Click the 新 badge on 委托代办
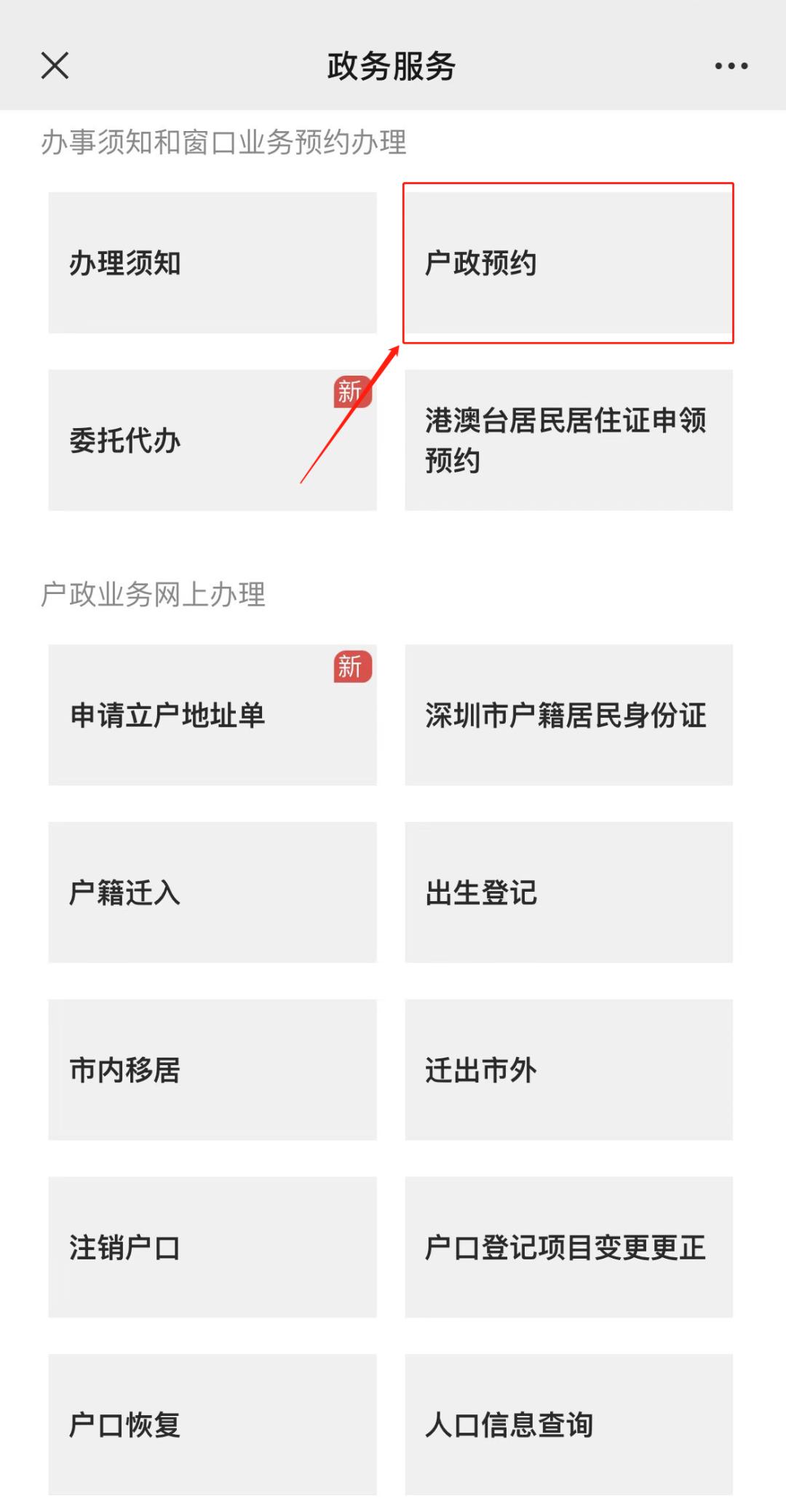Viewport: 786px width, 1512px height. (353, 392)
